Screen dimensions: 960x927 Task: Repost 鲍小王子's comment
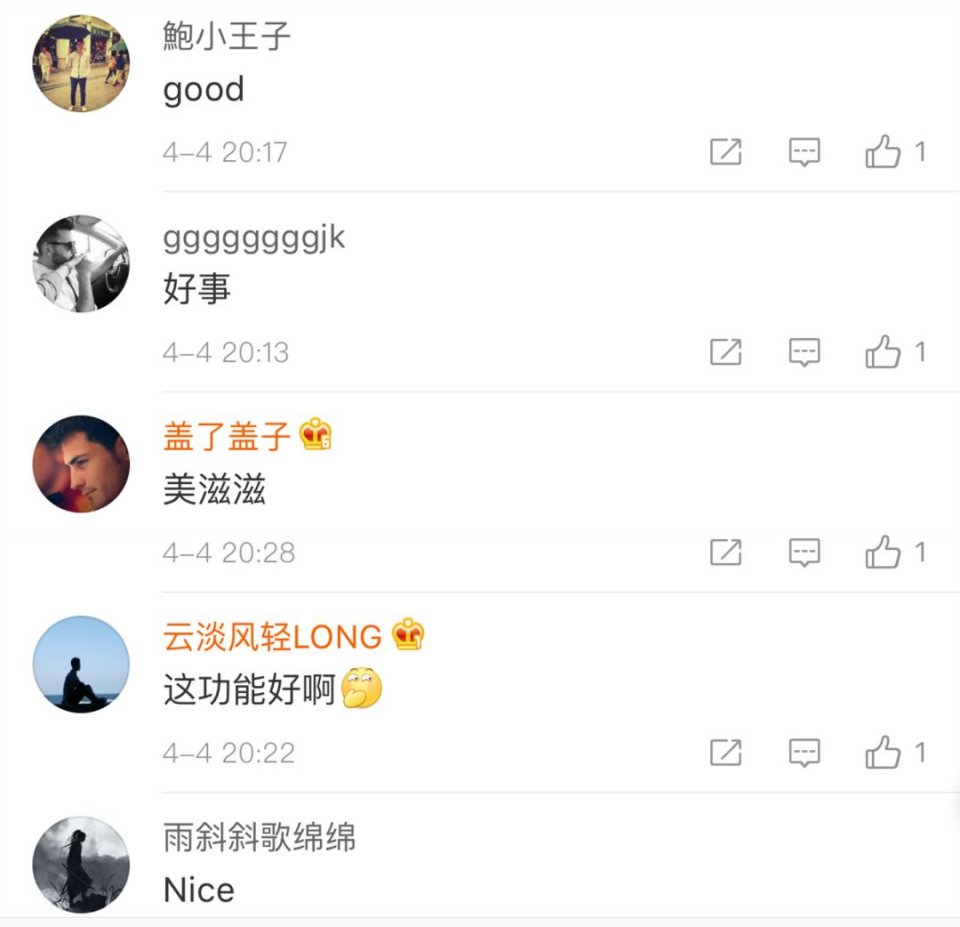click(x=725, y=152)
